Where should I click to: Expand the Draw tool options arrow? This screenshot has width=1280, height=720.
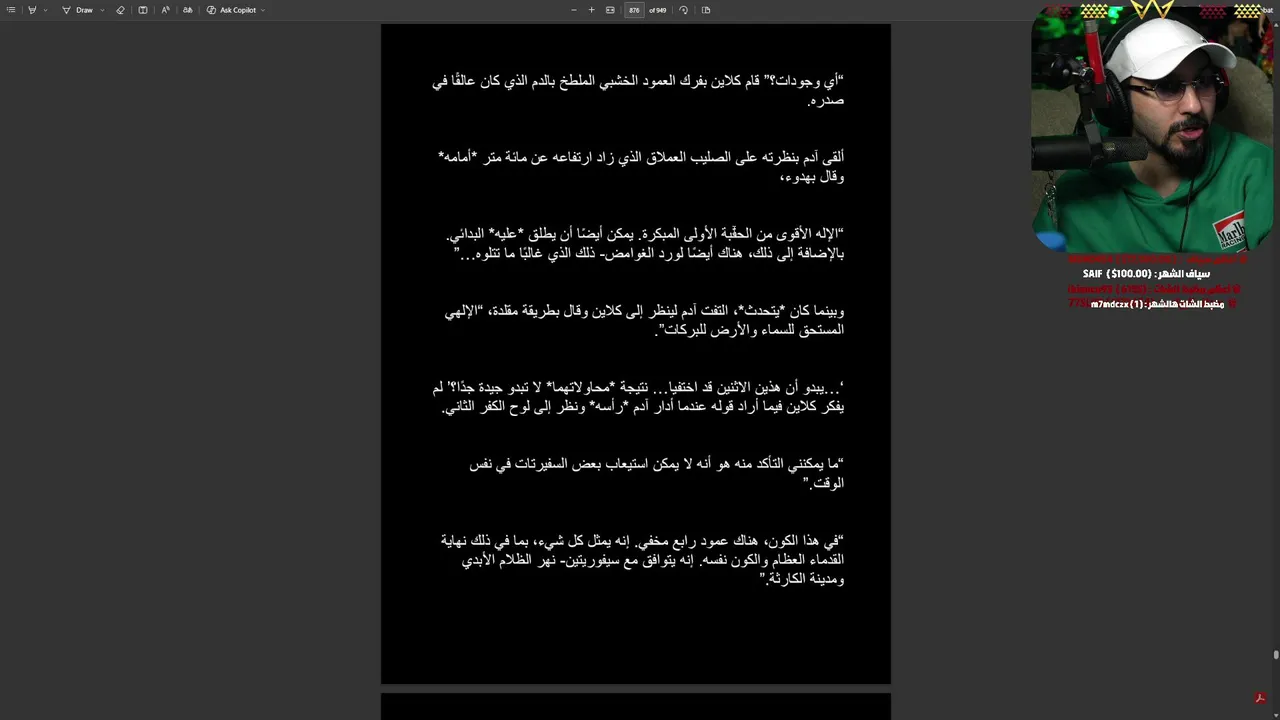(x=102, y=10)
